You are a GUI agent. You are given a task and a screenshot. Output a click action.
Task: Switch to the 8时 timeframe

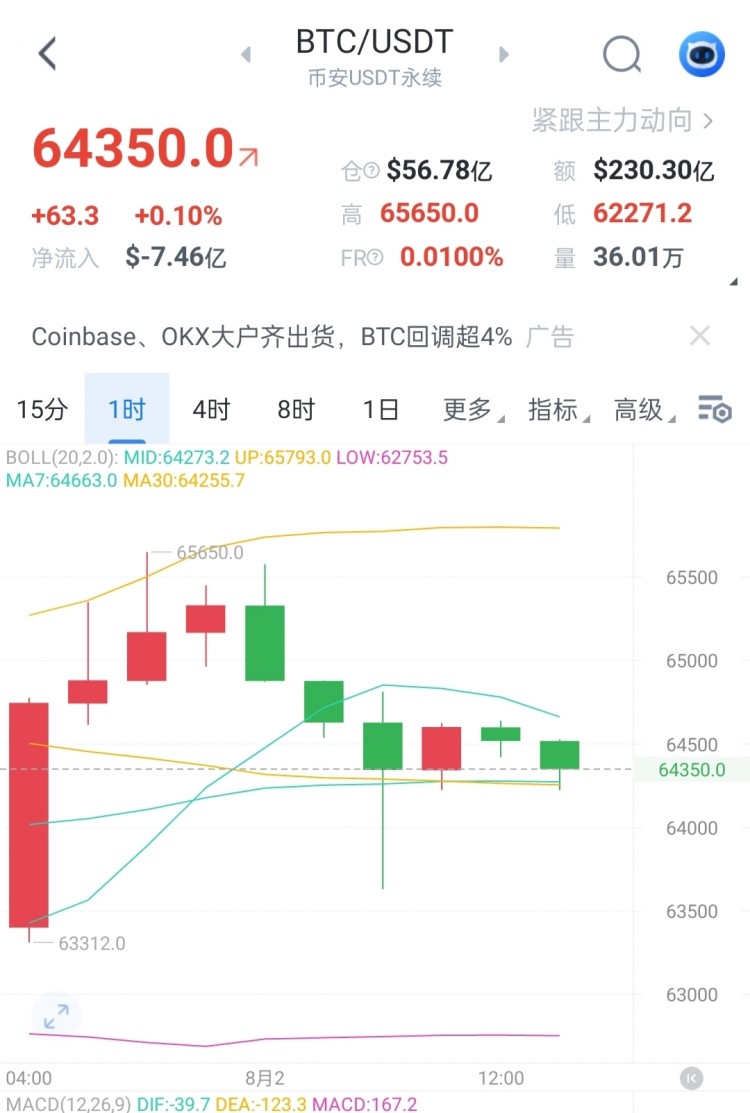tap(296, 409)
